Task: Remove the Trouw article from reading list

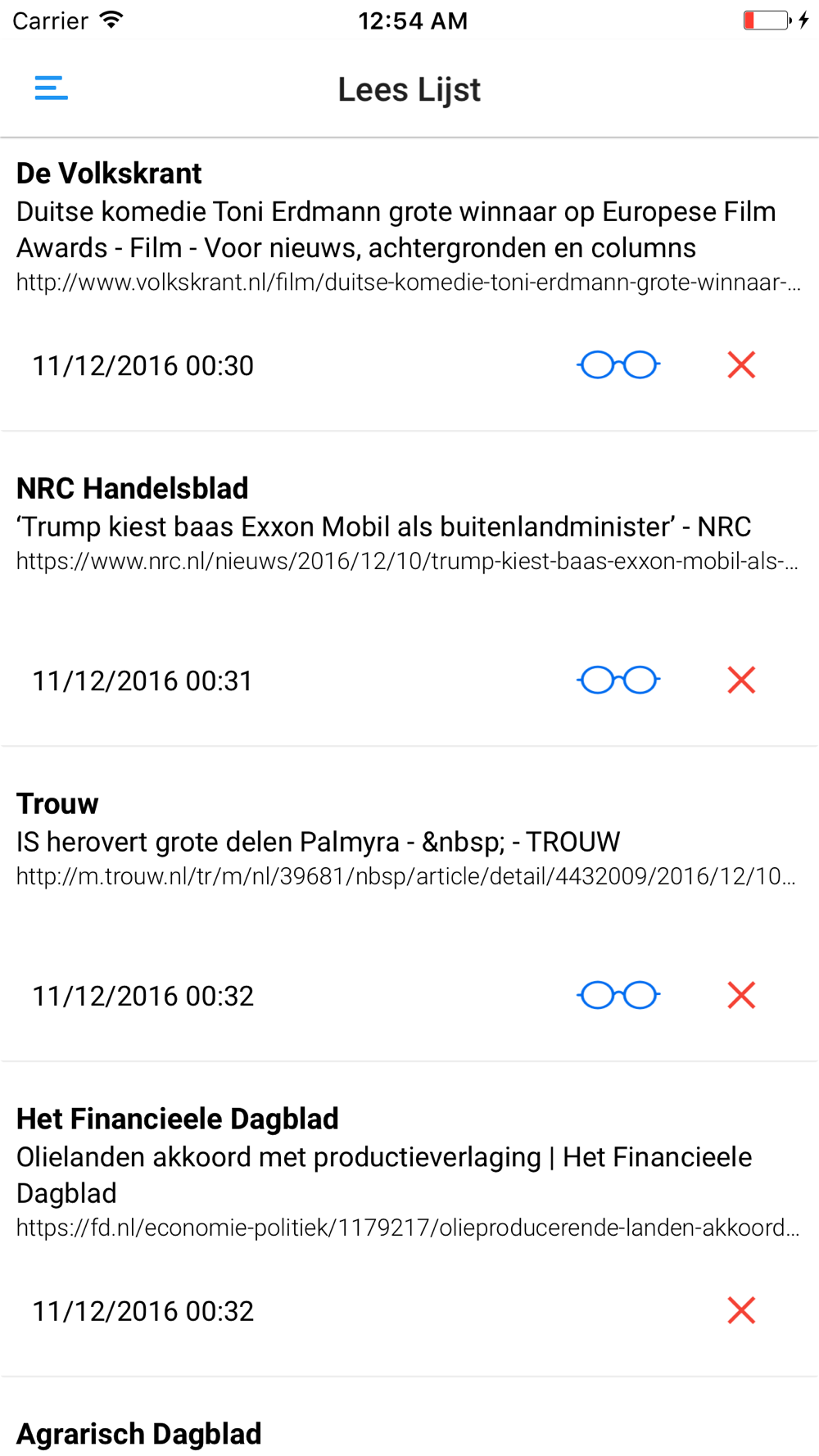Action: [x=741, y=996]
